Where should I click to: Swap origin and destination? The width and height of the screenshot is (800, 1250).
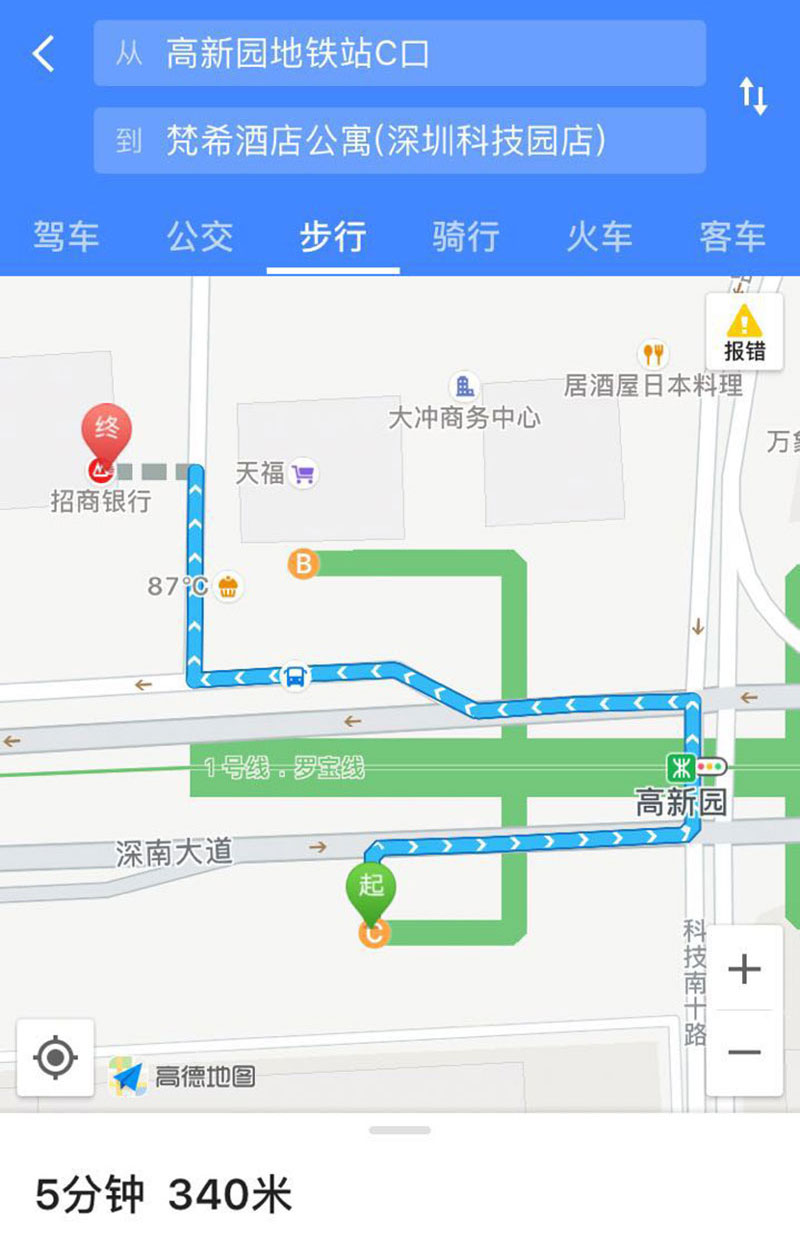(x=753, y=96)
